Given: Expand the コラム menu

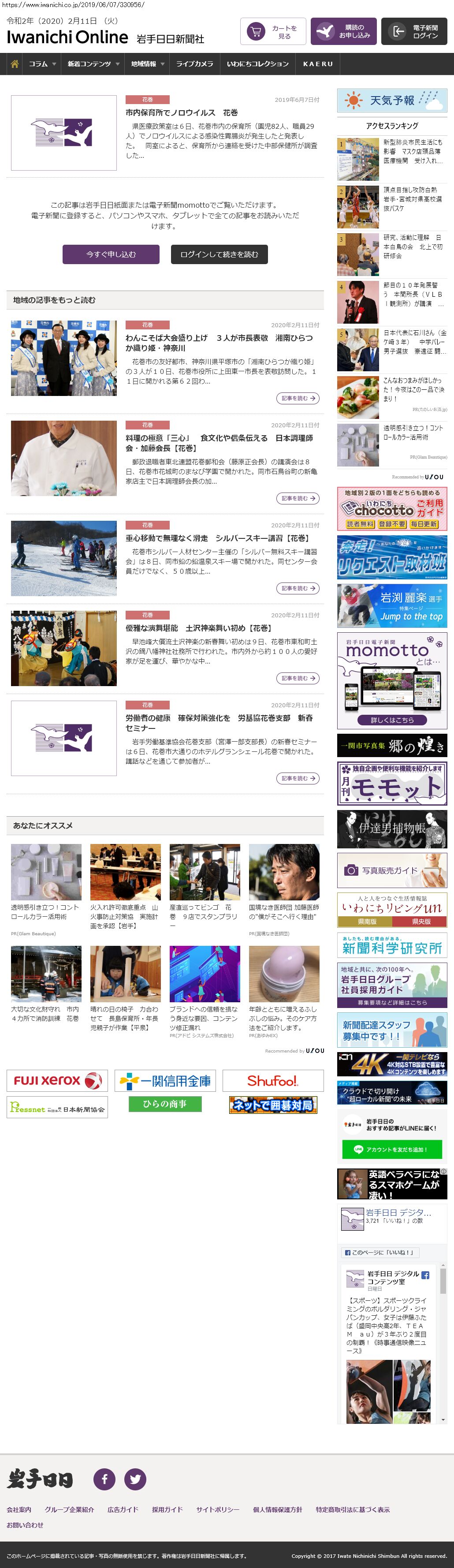Looking at the screenshot, I should tap(42, 64).
